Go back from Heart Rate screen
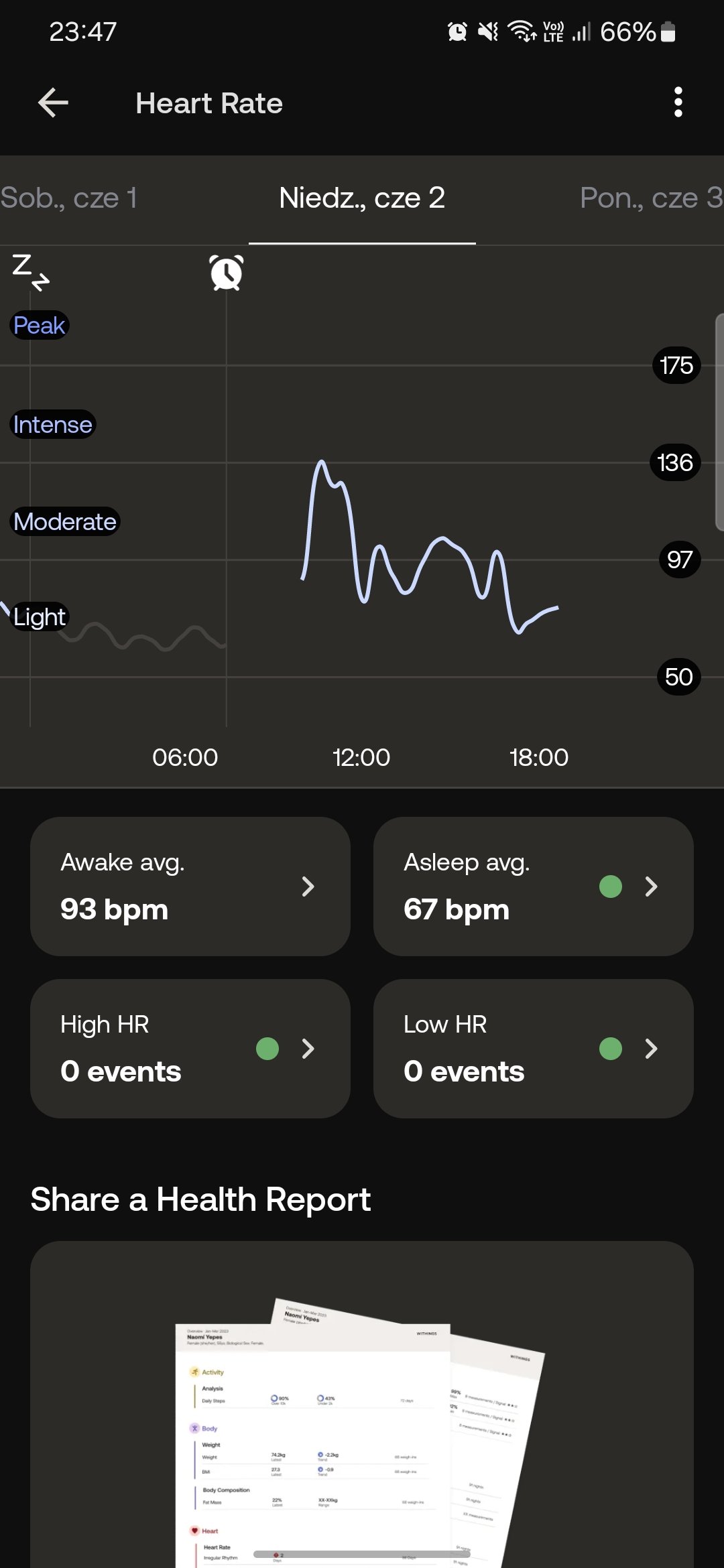Screen dimensions: 724x1568 click(53, 103)
